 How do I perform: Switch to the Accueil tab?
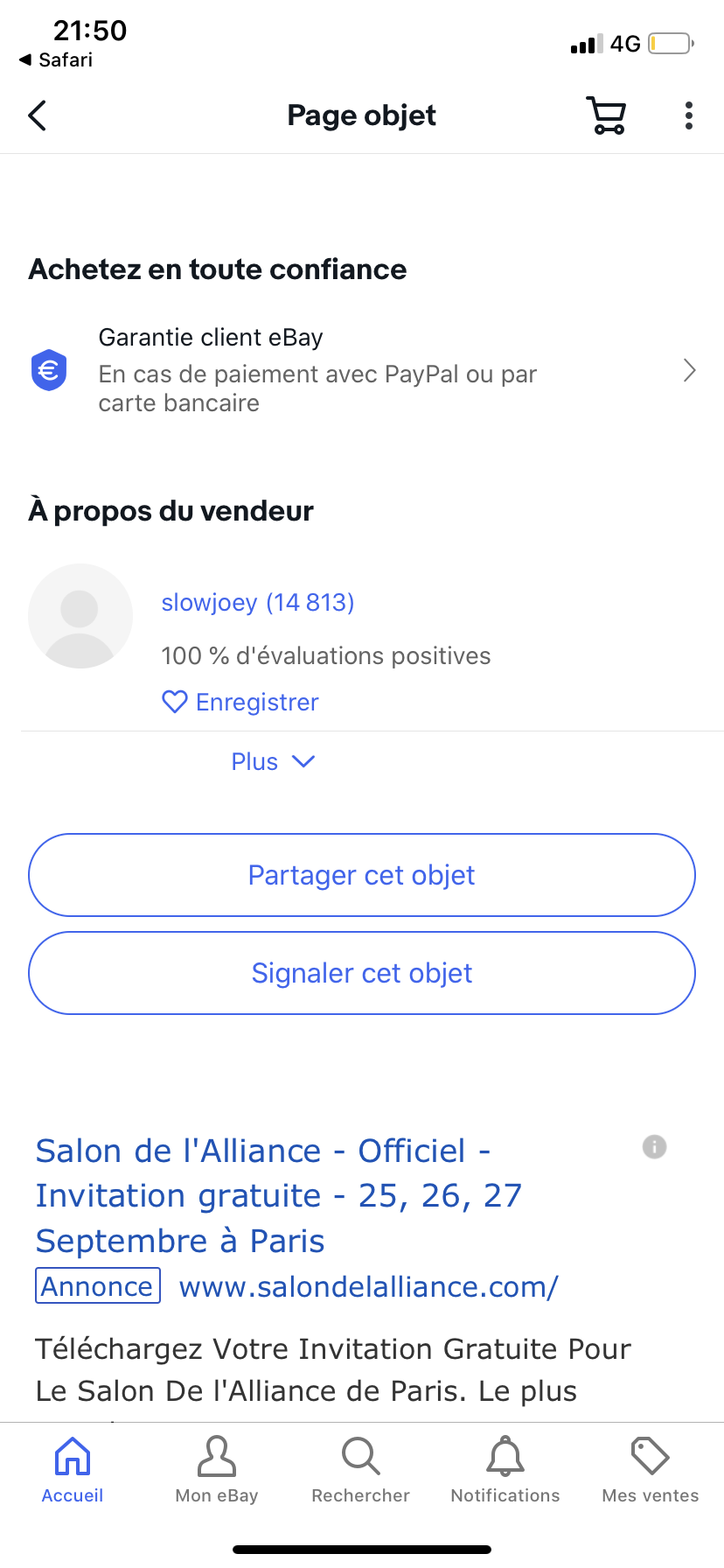73,1469
